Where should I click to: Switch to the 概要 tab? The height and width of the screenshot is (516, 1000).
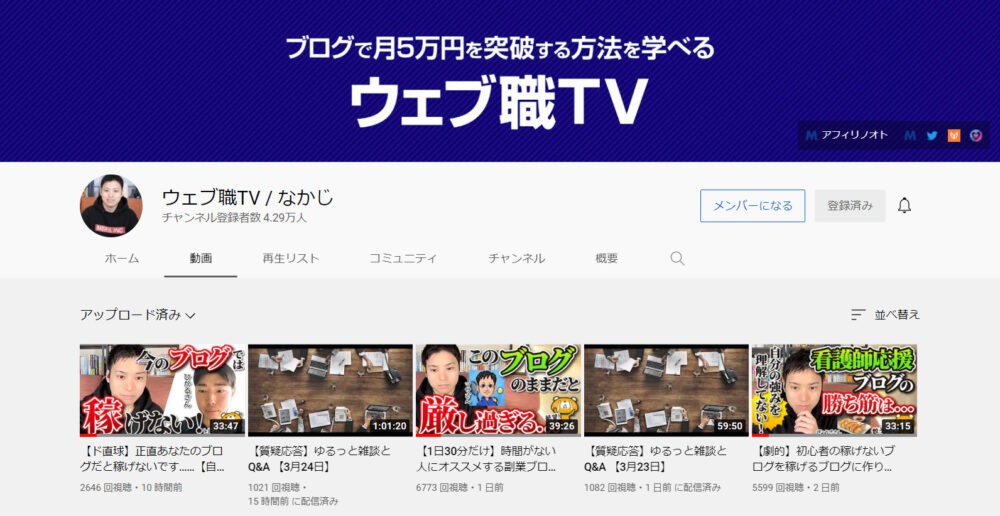[x=606, y=258]
